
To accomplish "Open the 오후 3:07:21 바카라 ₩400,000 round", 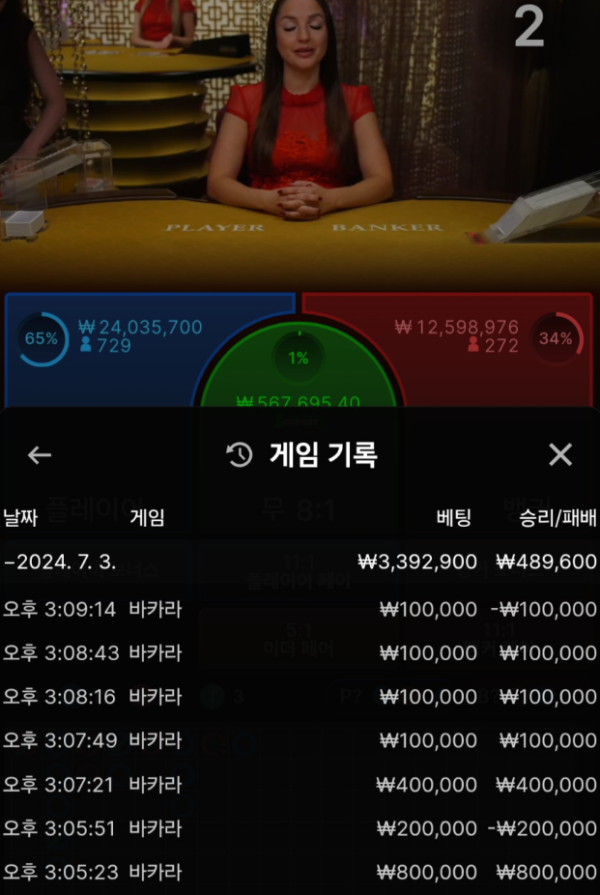I will [x=300, y=785].
